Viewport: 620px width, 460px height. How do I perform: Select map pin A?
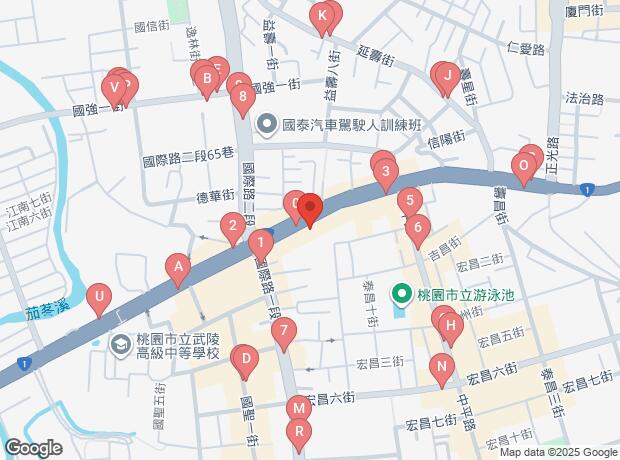[178, 267]
